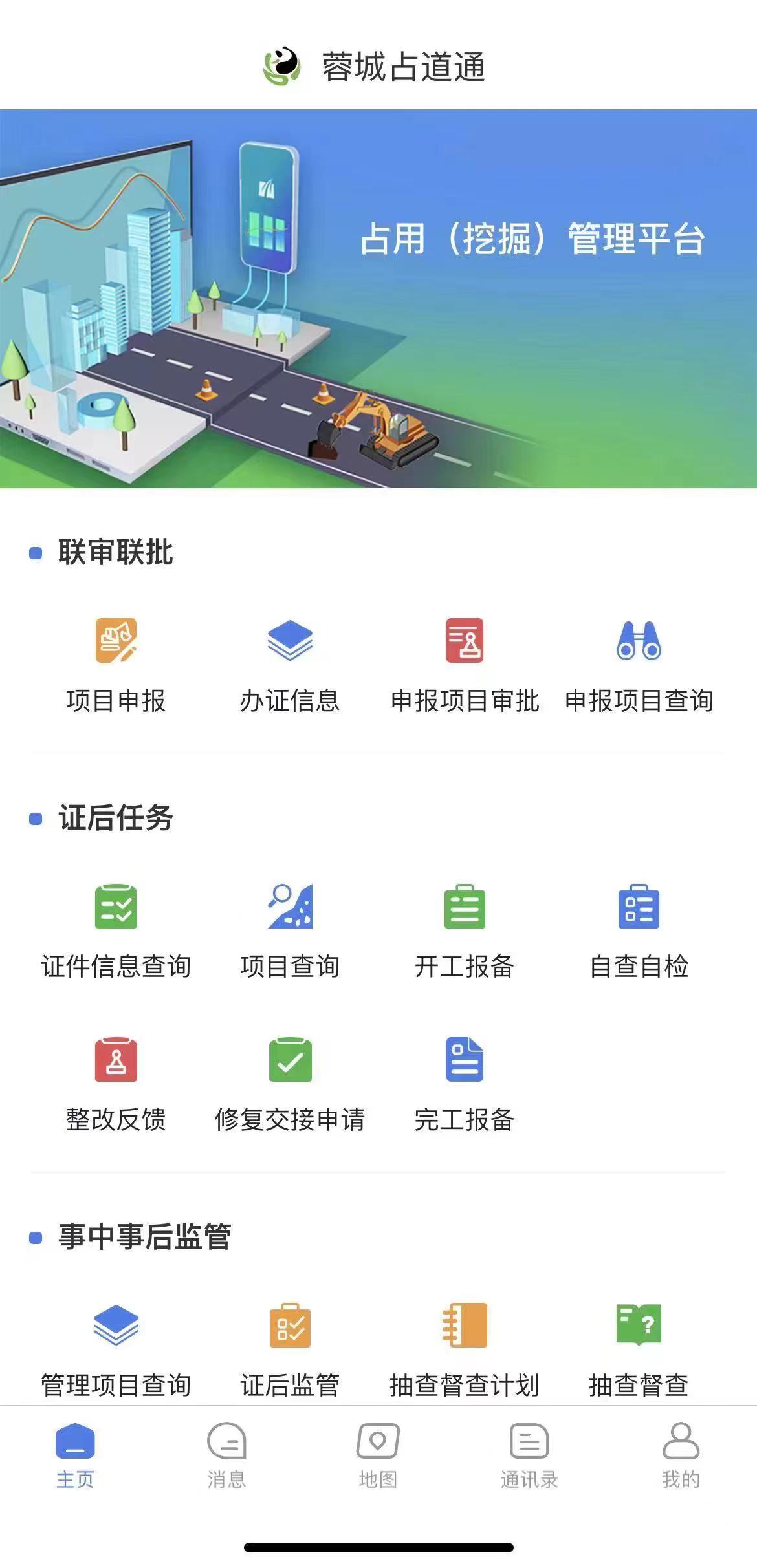This screenshot has width=757, height=1568.
Task: Select the 主页 tab
Action: coord(75,1455)
